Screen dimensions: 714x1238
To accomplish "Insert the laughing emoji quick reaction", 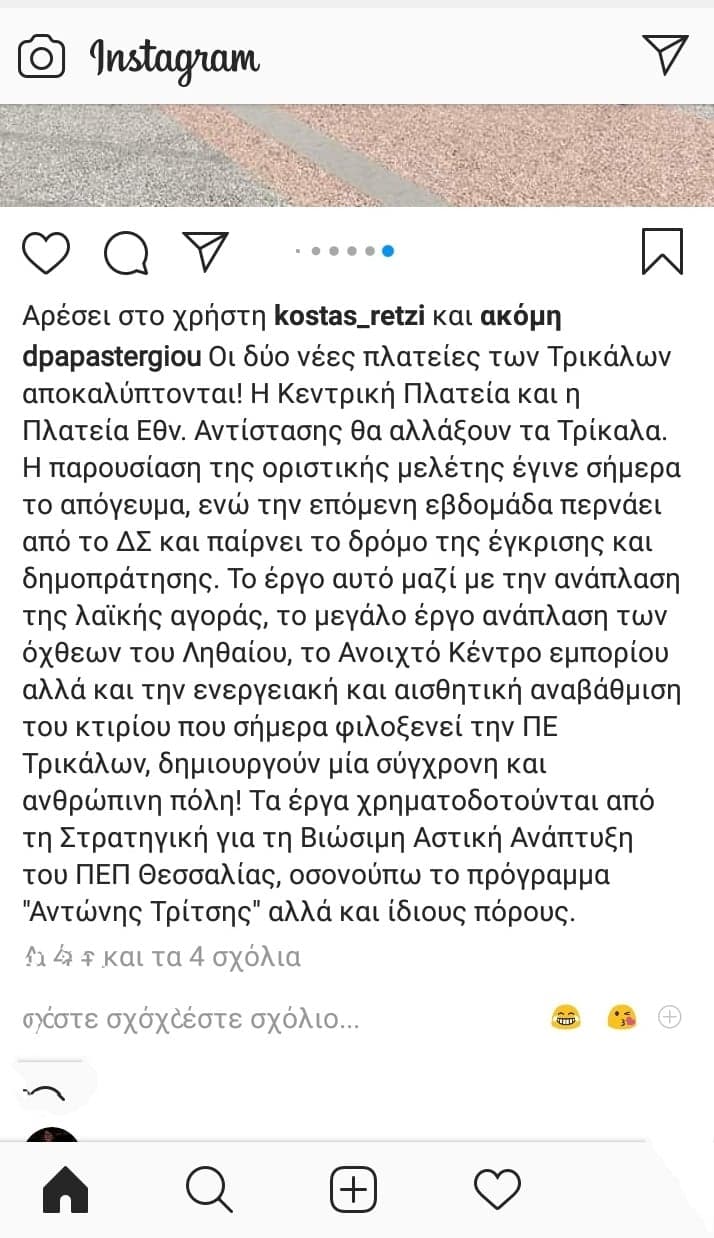I will point(566,1018).
